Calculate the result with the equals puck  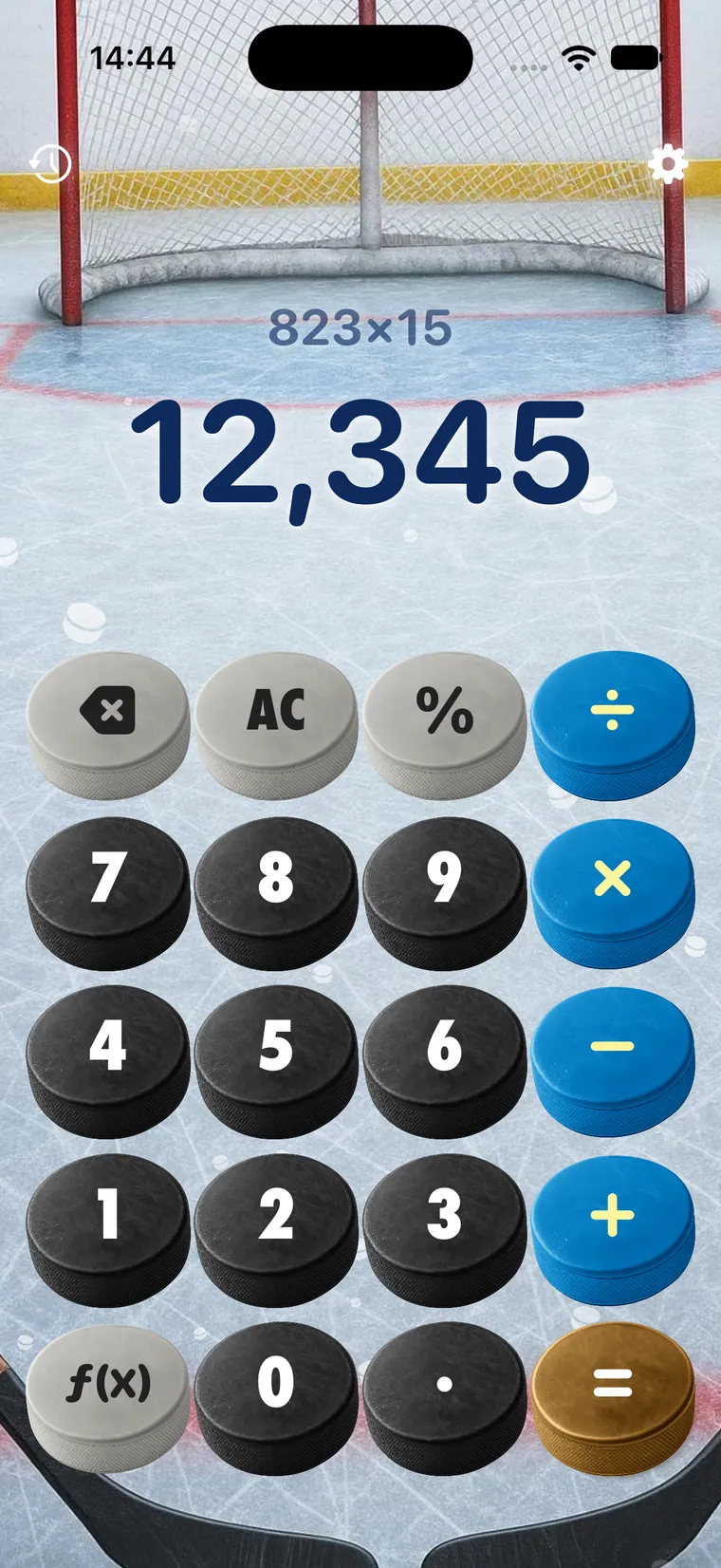(x=613, y=1397)
